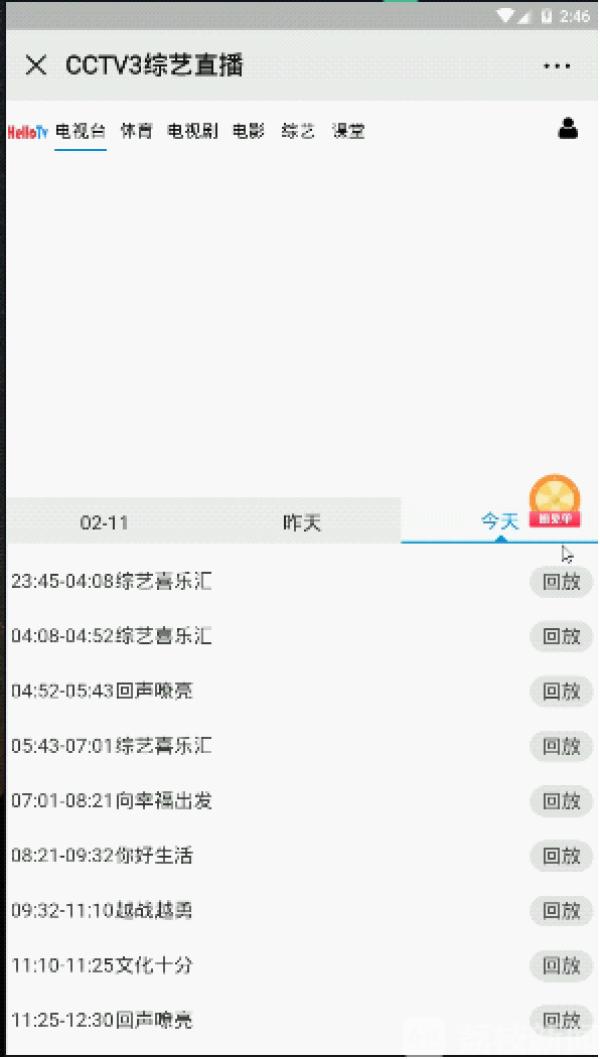This screenshot has width=600, height=1059.
Task: Replay 04:08-04:52 综艺喜乐汇
Action: [x=561, y=637]
